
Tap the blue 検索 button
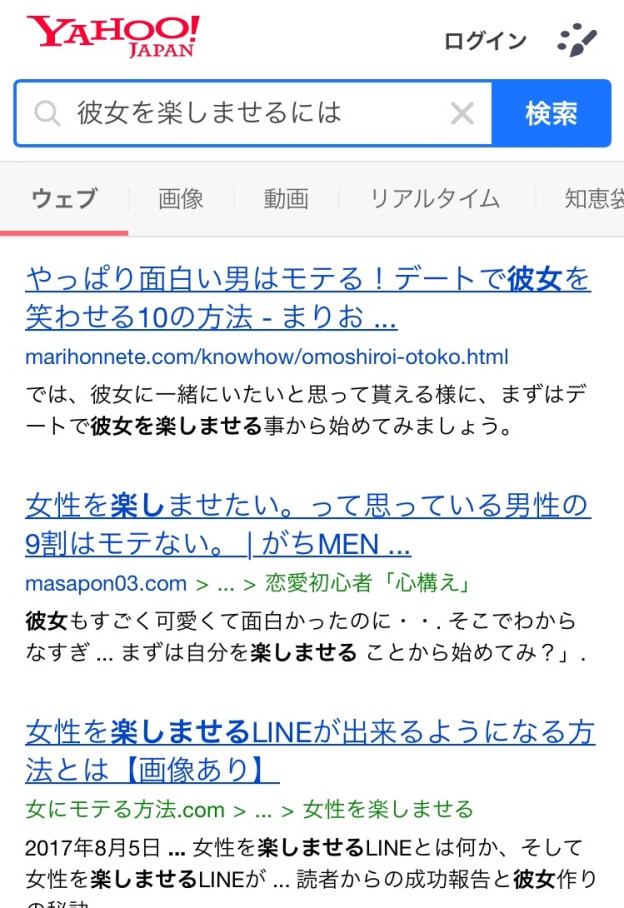pos(551,114)
